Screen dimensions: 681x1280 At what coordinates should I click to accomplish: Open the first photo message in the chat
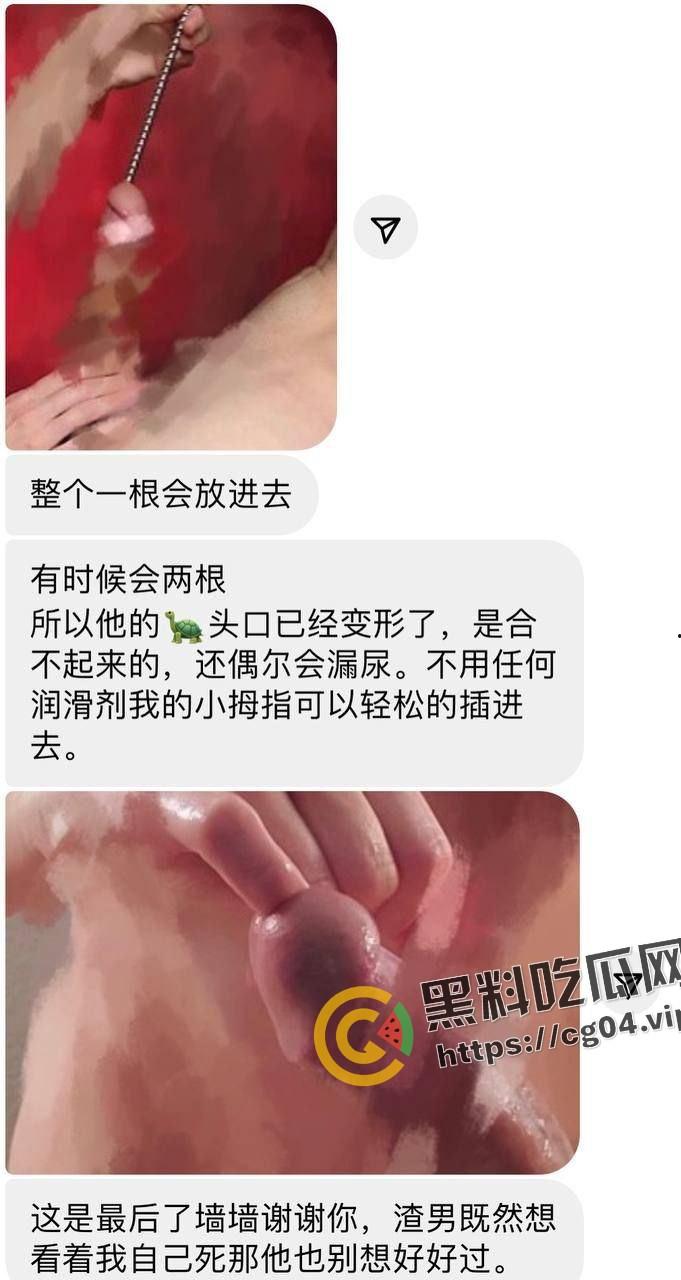click(x=171, y=227)
